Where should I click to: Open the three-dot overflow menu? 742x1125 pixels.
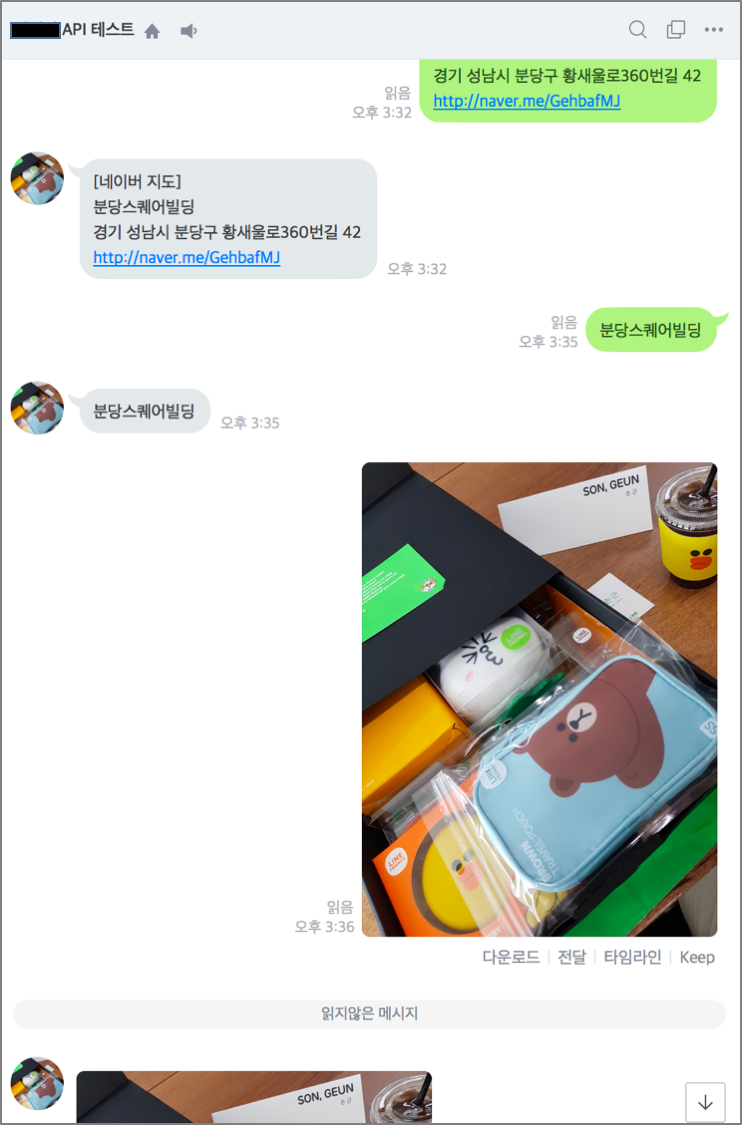click(x=713, y=30)
